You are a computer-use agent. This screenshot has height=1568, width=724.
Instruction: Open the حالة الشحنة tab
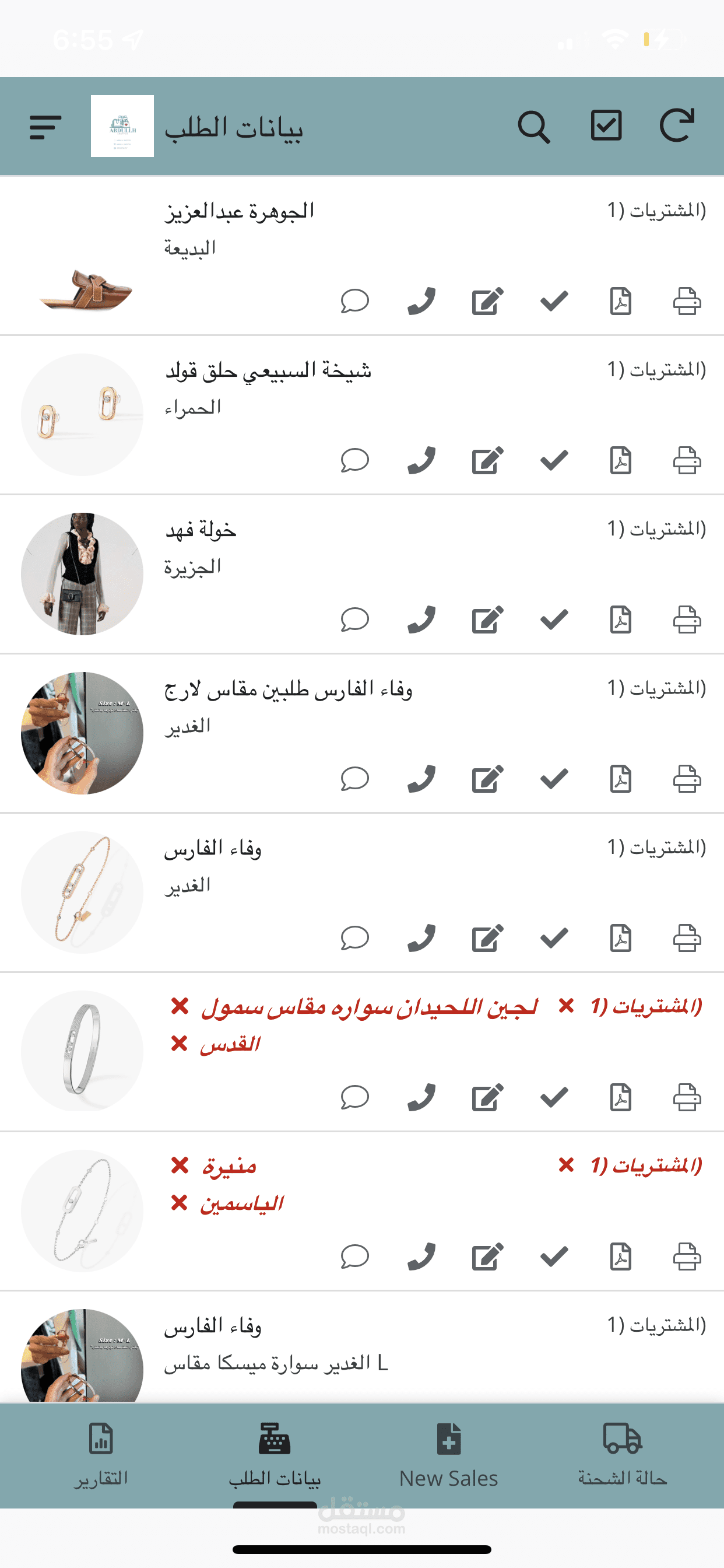[623, 1454]
